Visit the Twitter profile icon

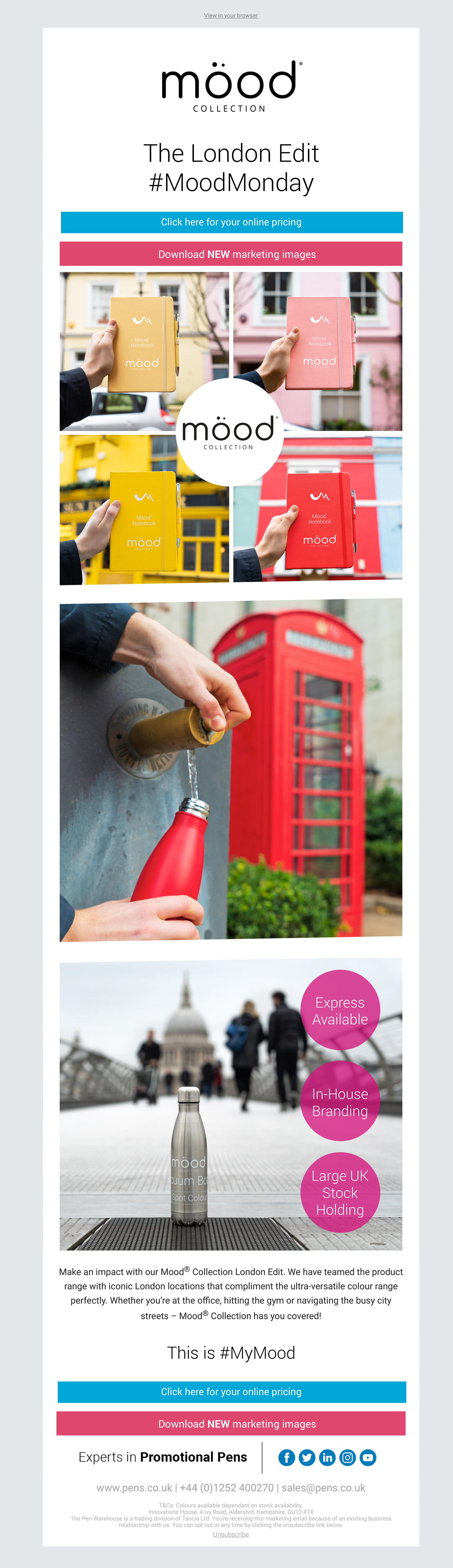click(307, 1457)
